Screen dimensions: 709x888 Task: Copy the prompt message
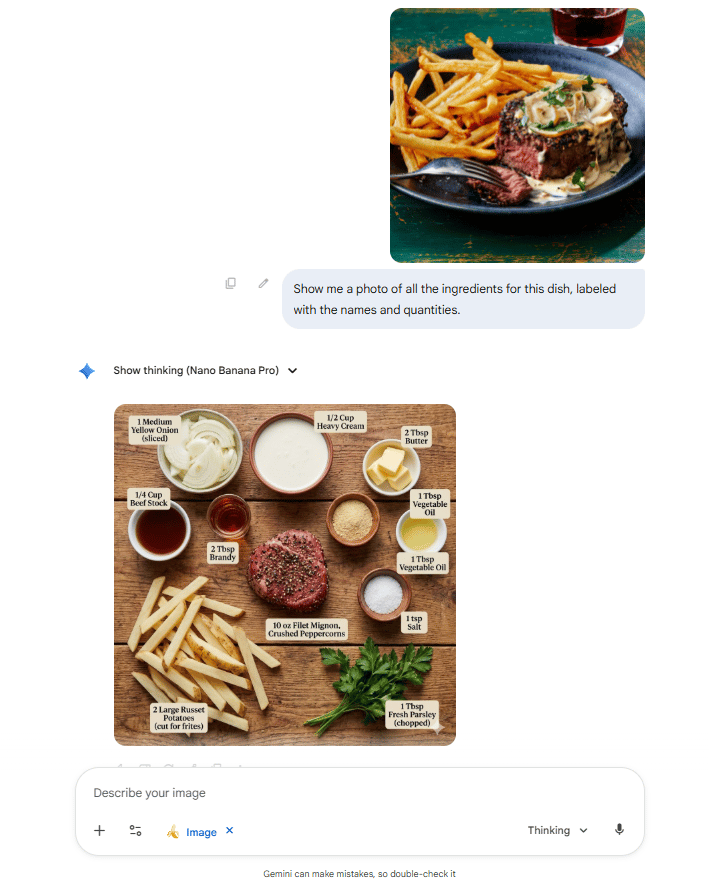231,283
